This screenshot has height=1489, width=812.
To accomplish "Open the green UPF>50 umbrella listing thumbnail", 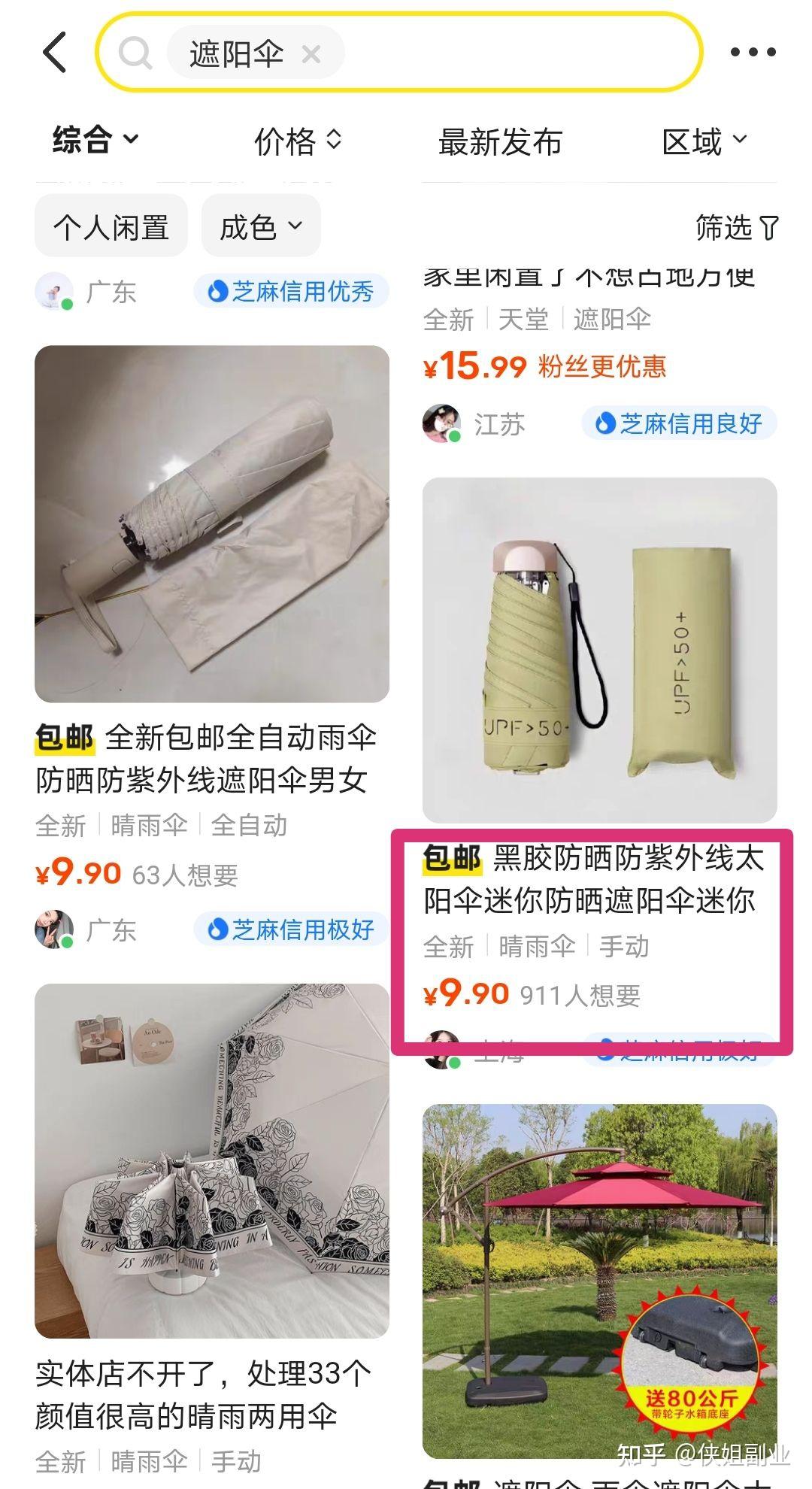I will coord(601,648).
